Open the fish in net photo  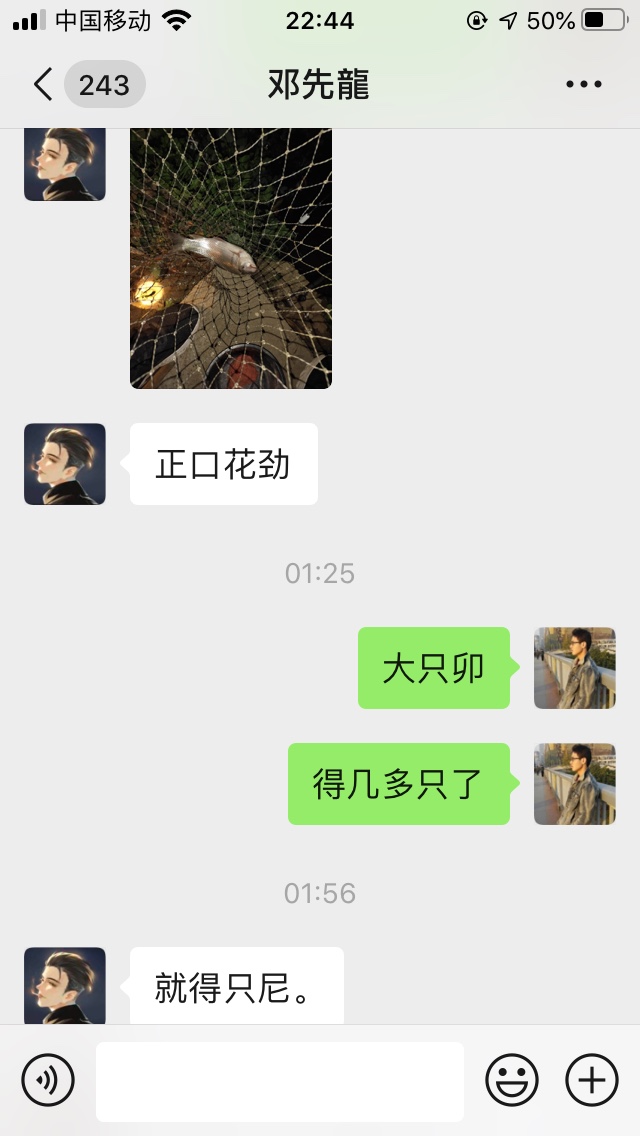click(230, 258)
